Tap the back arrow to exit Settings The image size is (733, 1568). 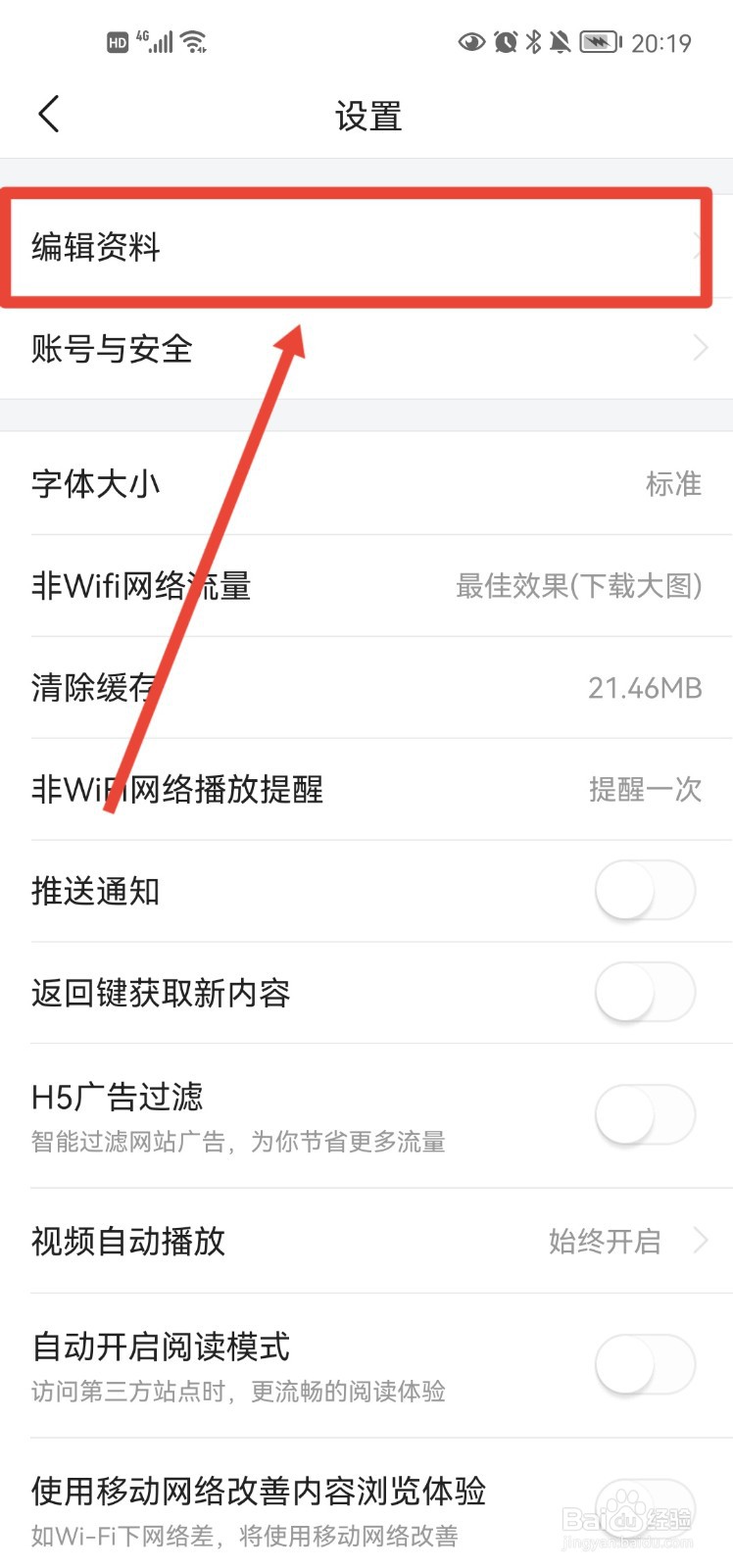49,113
